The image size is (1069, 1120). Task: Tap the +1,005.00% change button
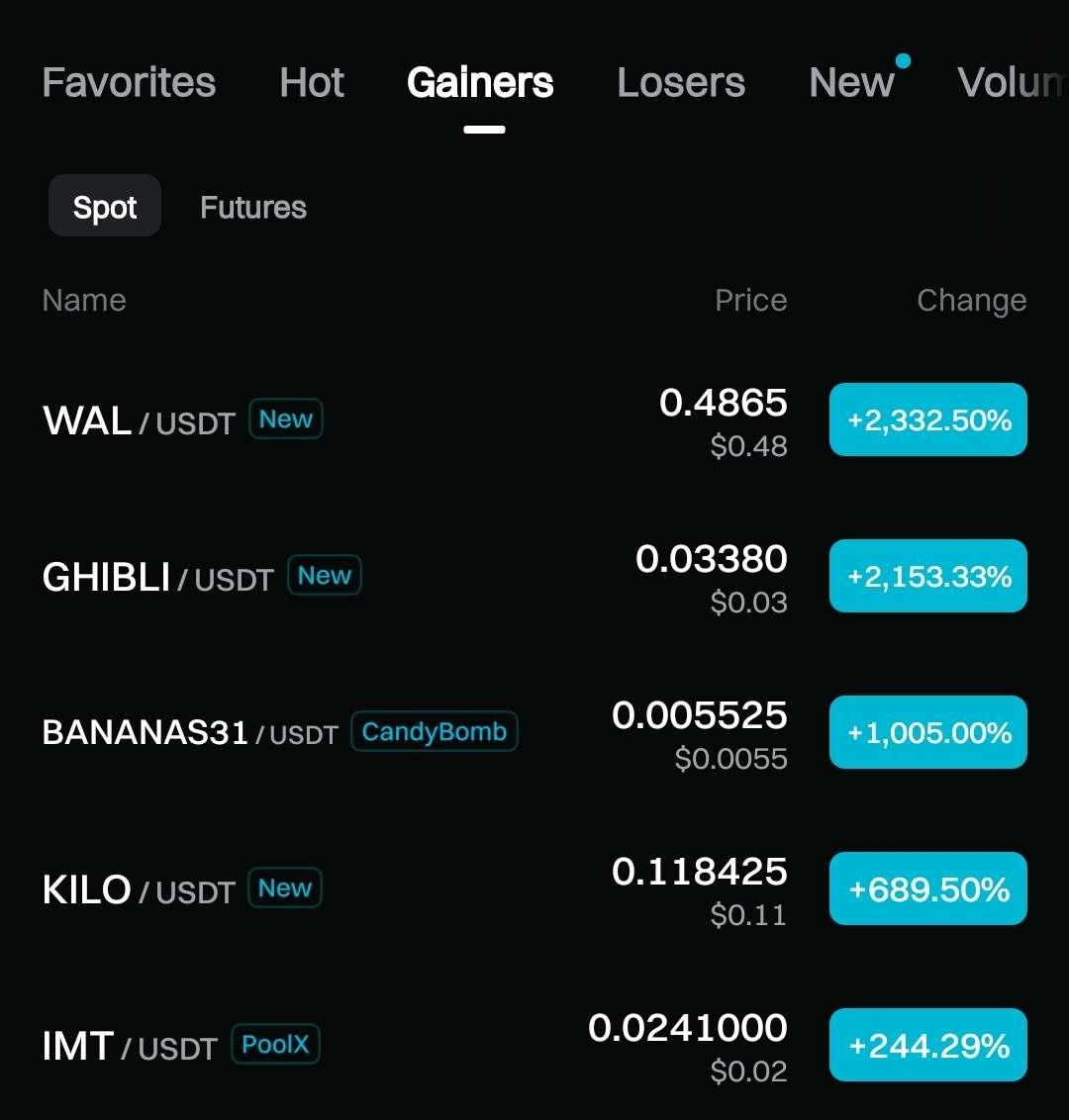coord(928,733)
